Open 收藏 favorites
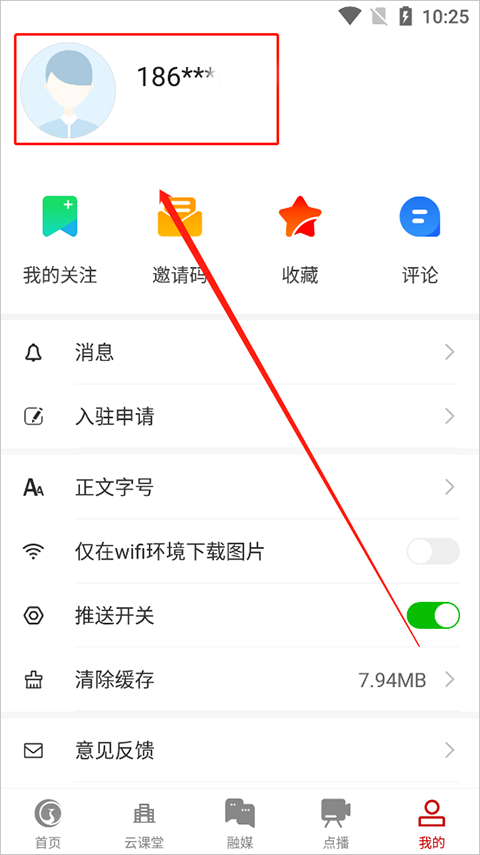This screenshot has width=480, height=855. tap(300, 240)
